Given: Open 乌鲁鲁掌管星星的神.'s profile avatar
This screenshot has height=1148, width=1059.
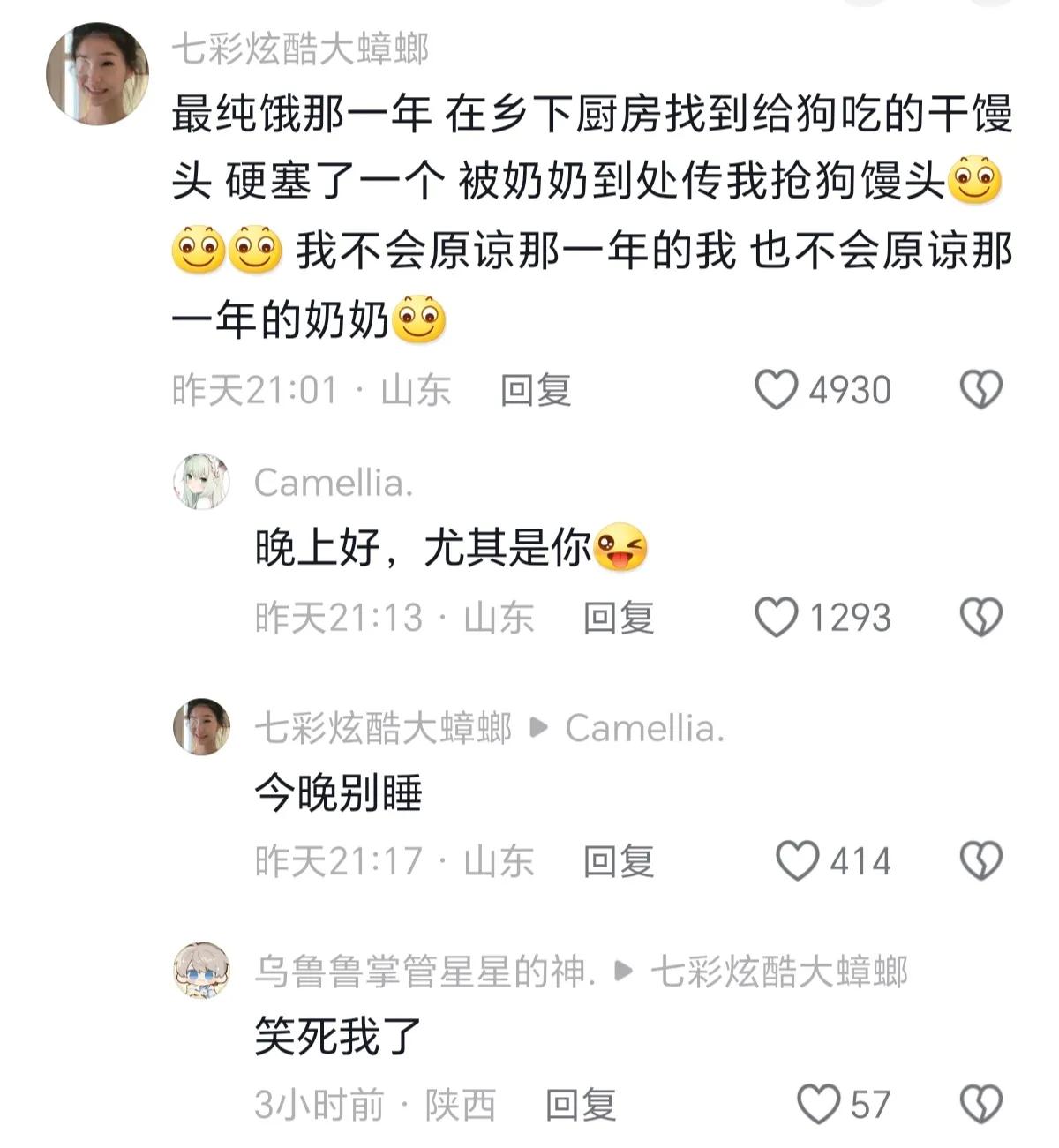Looking at the screenshot, I should [x=201, y=971].
